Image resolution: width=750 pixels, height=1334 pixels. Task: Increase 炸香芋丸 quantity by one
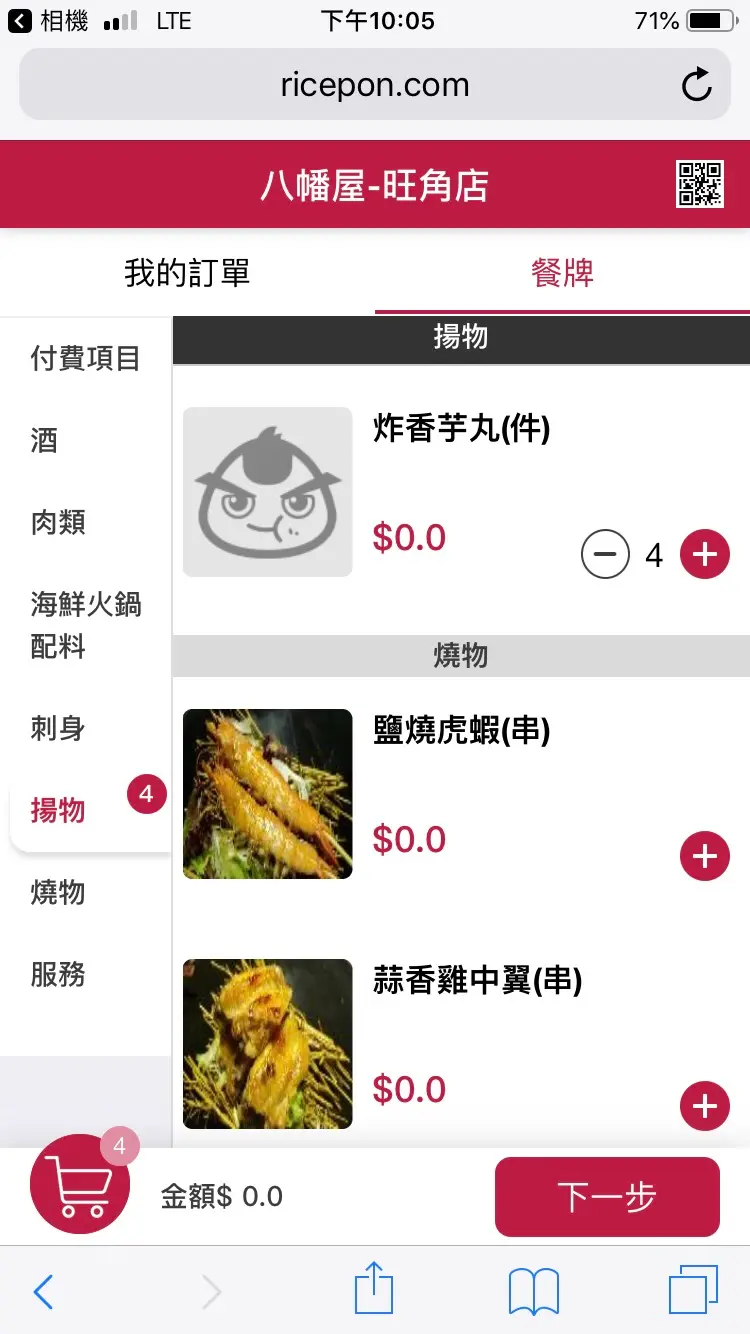coord(705,554)
